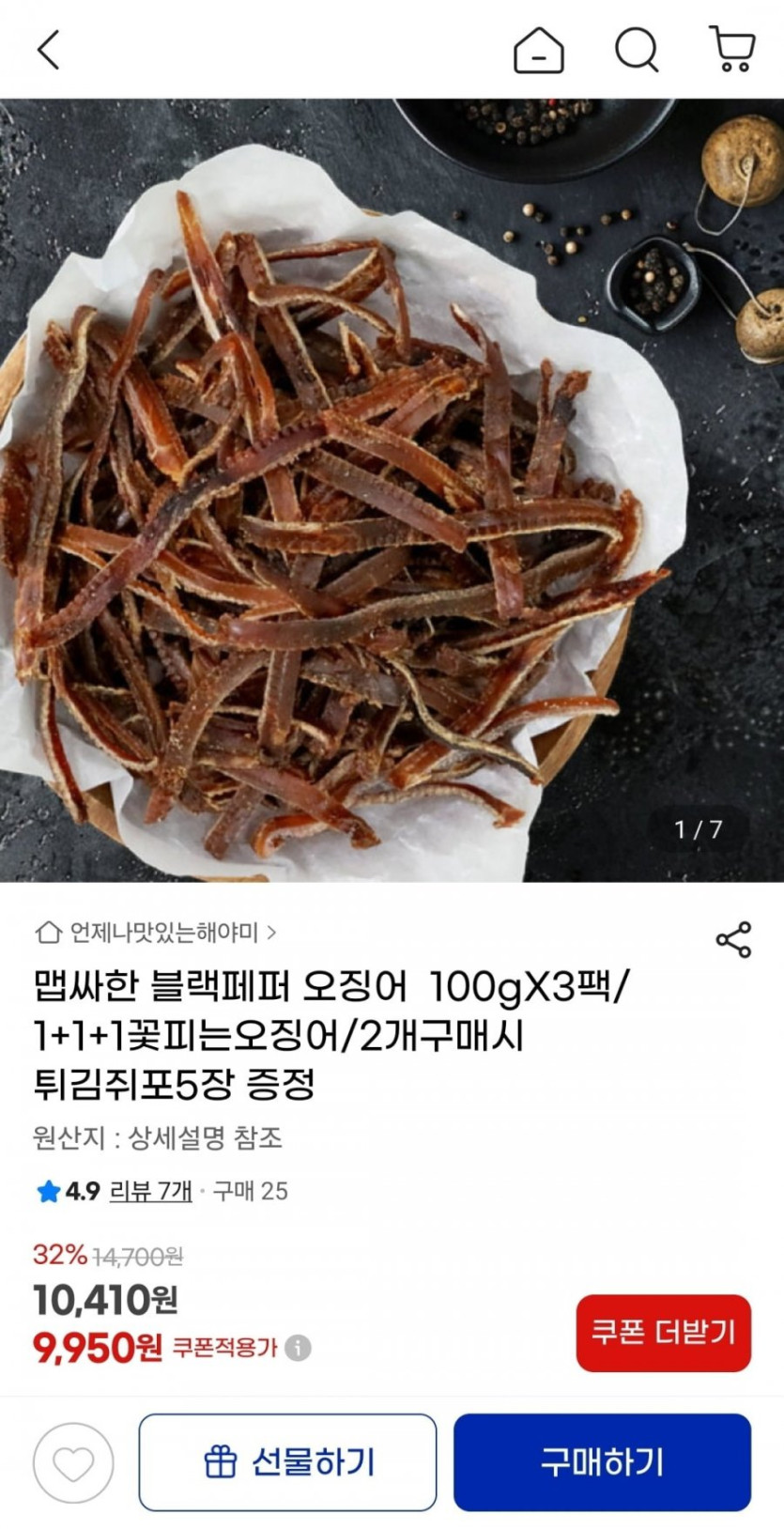This screenshot has width=784, height=1529.
Task: Tap the 쿠폰 더받기 coupon button
Action: [663, 1334]
